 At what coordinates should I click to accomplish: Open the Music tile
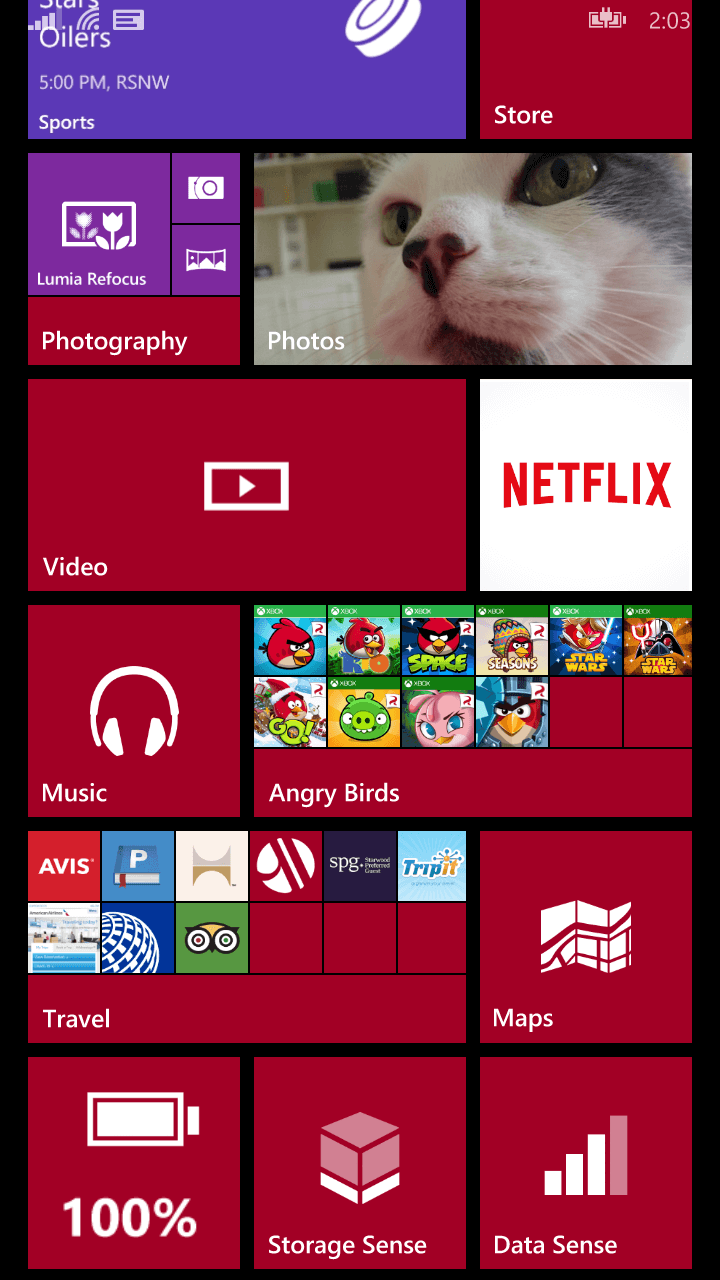(x=134, y=711)
